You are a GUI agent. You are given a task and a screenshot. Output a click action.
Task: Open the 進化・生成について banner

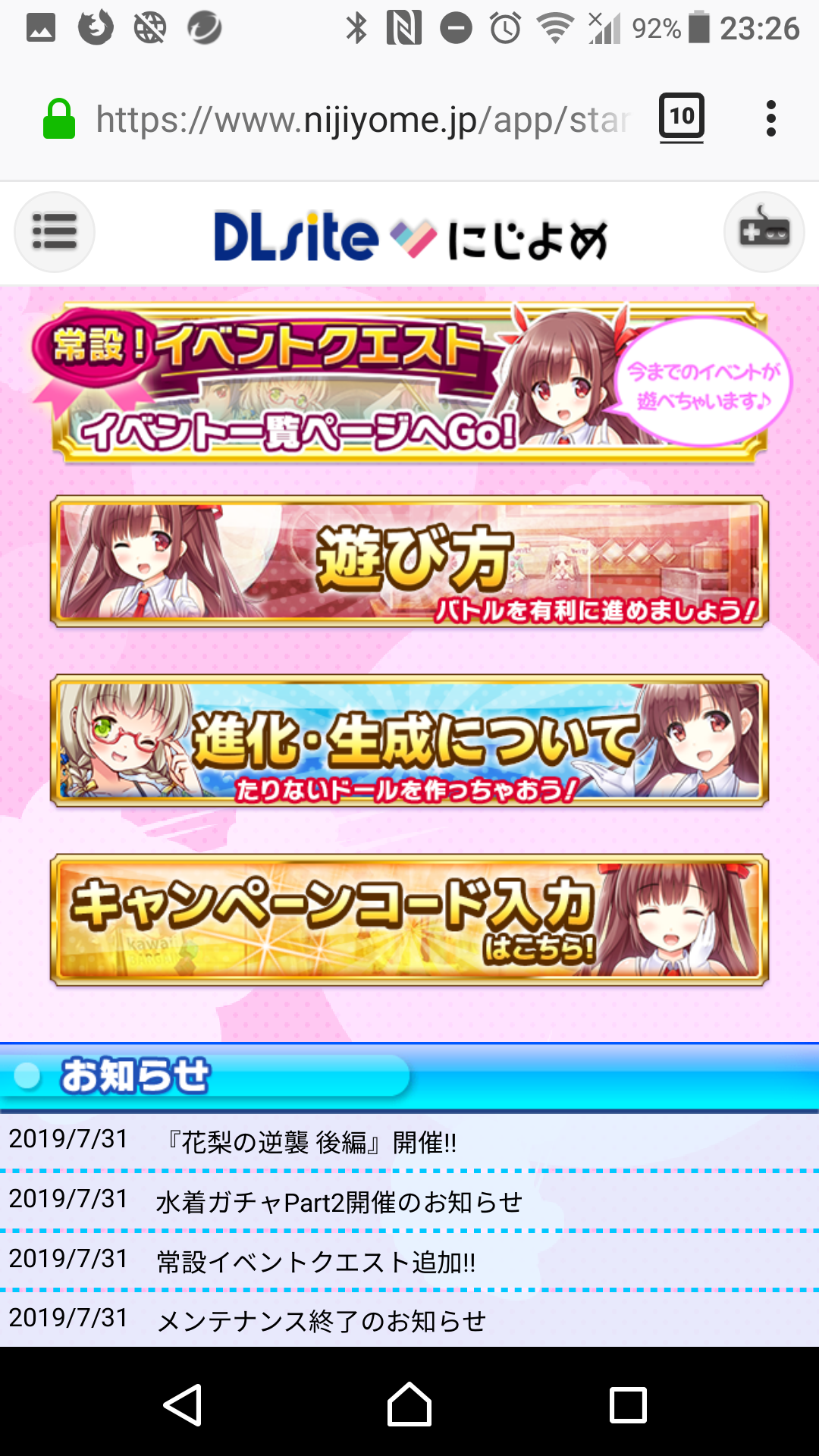(x=409, y=741)
